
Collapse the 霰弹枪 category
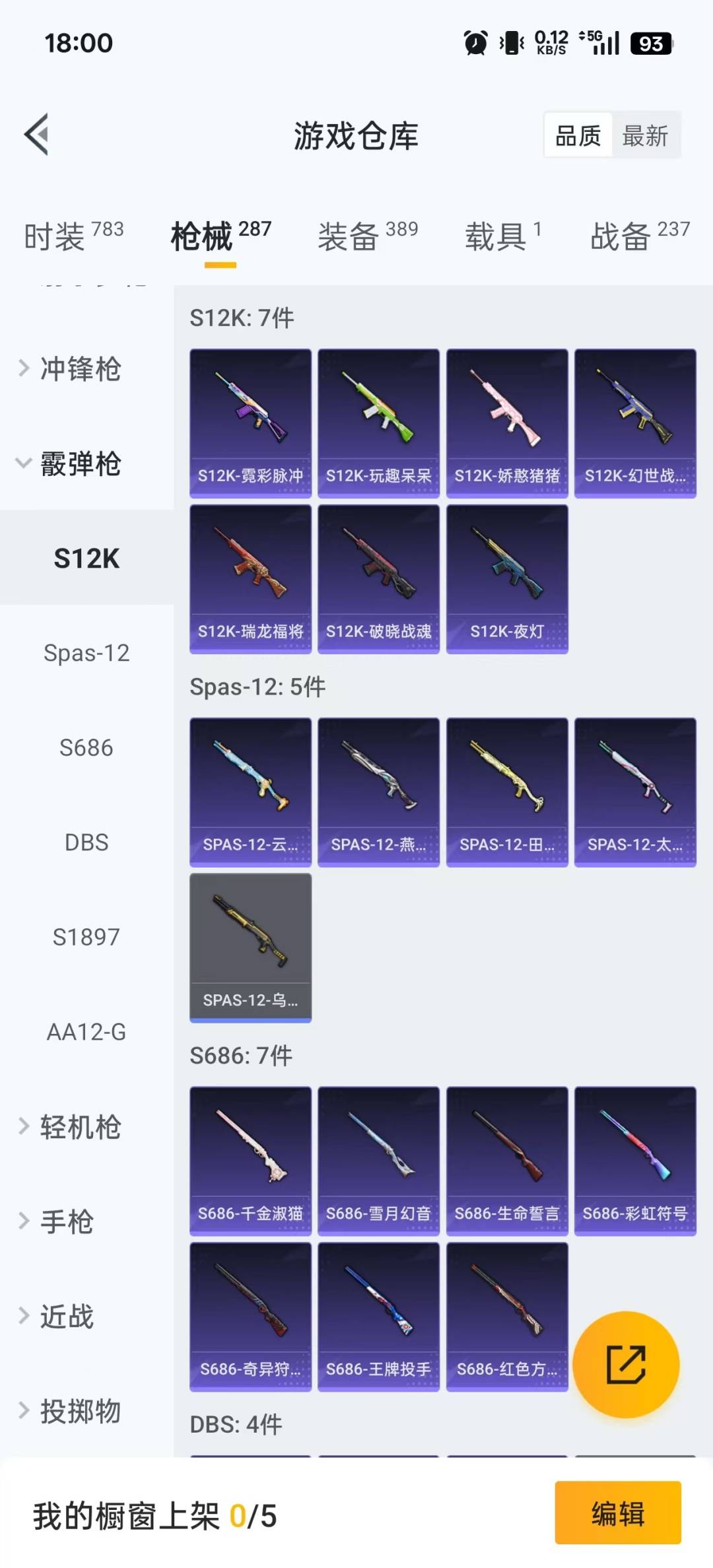click(79, 463)
